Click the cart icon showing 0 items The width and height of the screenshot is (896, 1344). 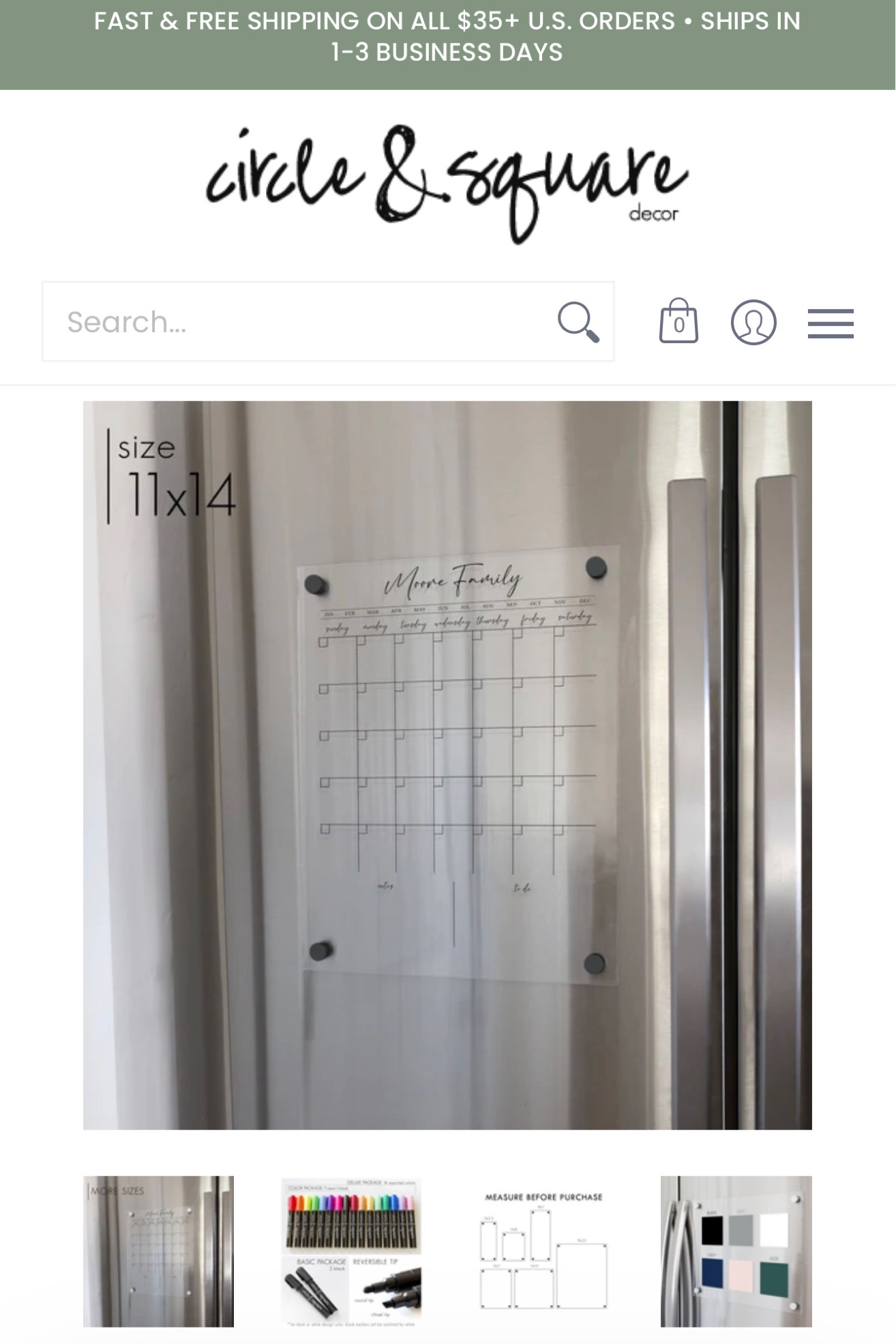point(678,322)
